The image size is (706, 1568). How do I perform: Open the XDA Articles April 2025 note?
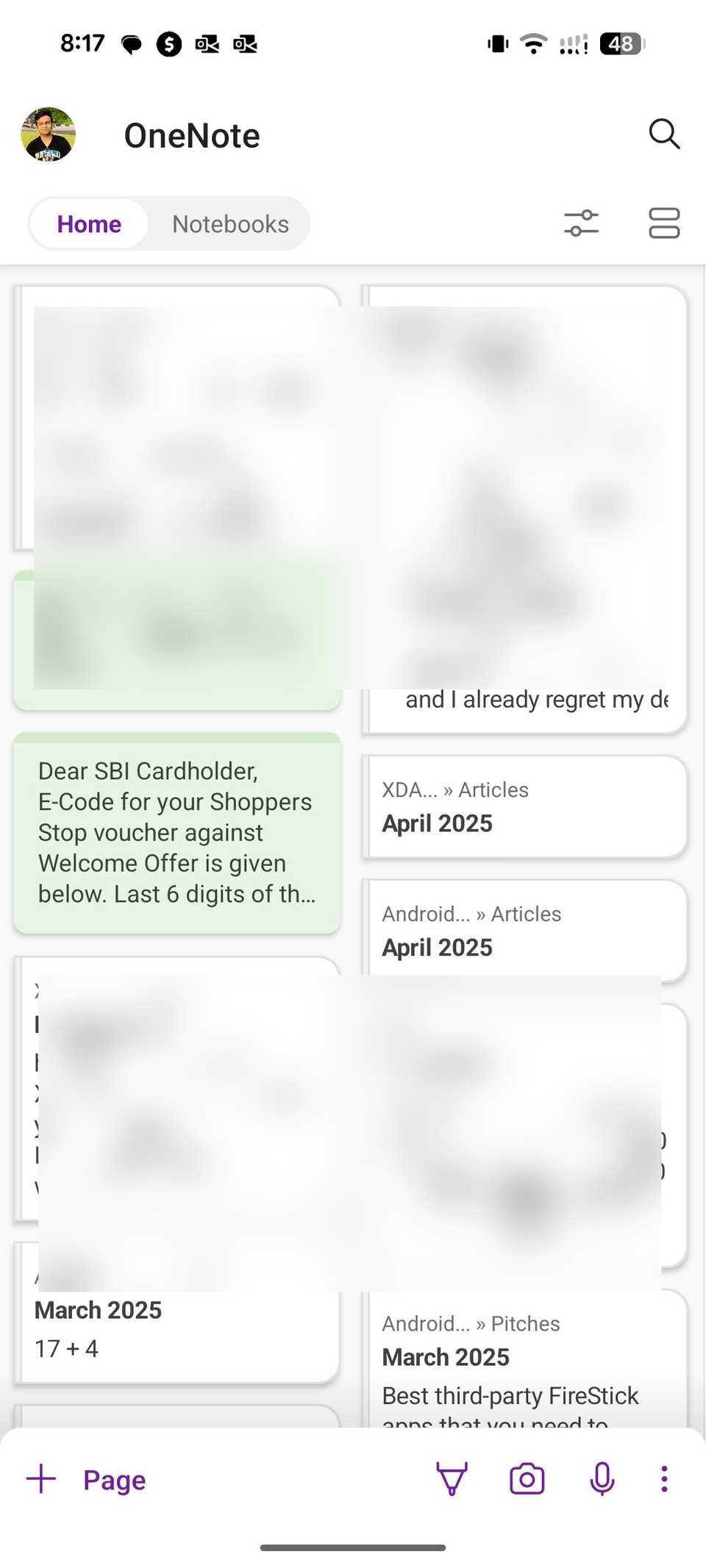[x=524, y=807]
